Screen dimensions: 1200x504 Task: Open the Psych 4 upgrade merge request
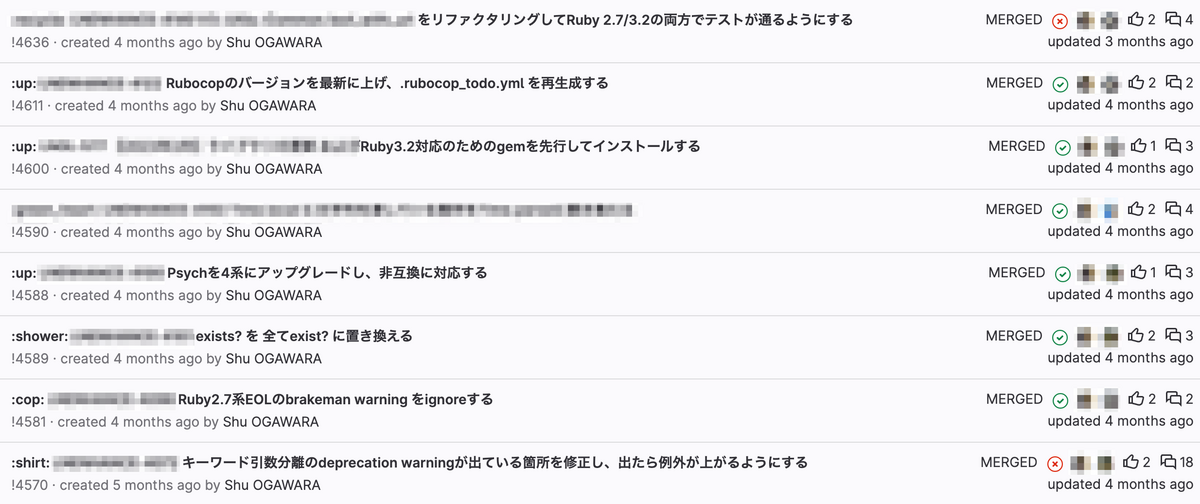[x=249, y=273]
